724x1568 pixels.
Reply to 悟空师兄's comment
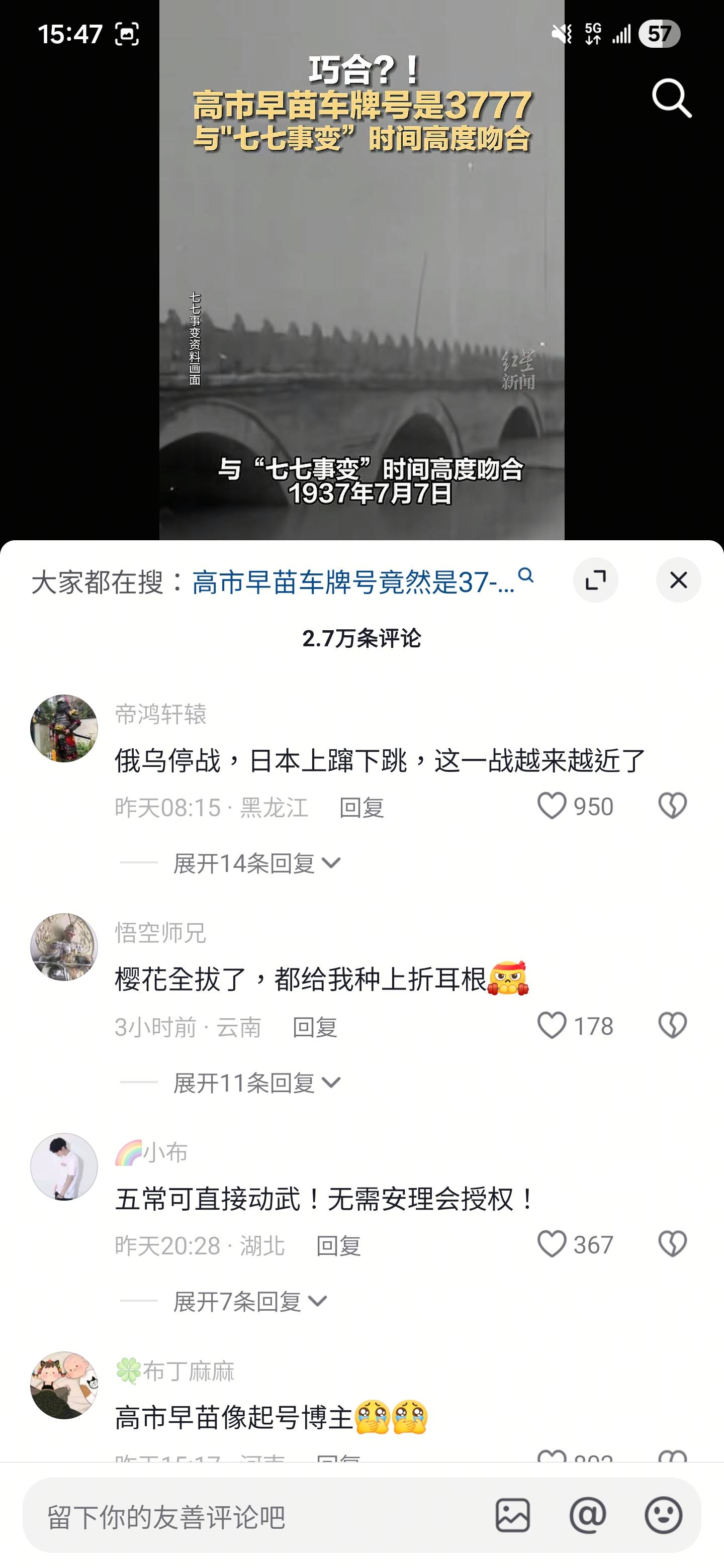click(x=314, y=1027)
